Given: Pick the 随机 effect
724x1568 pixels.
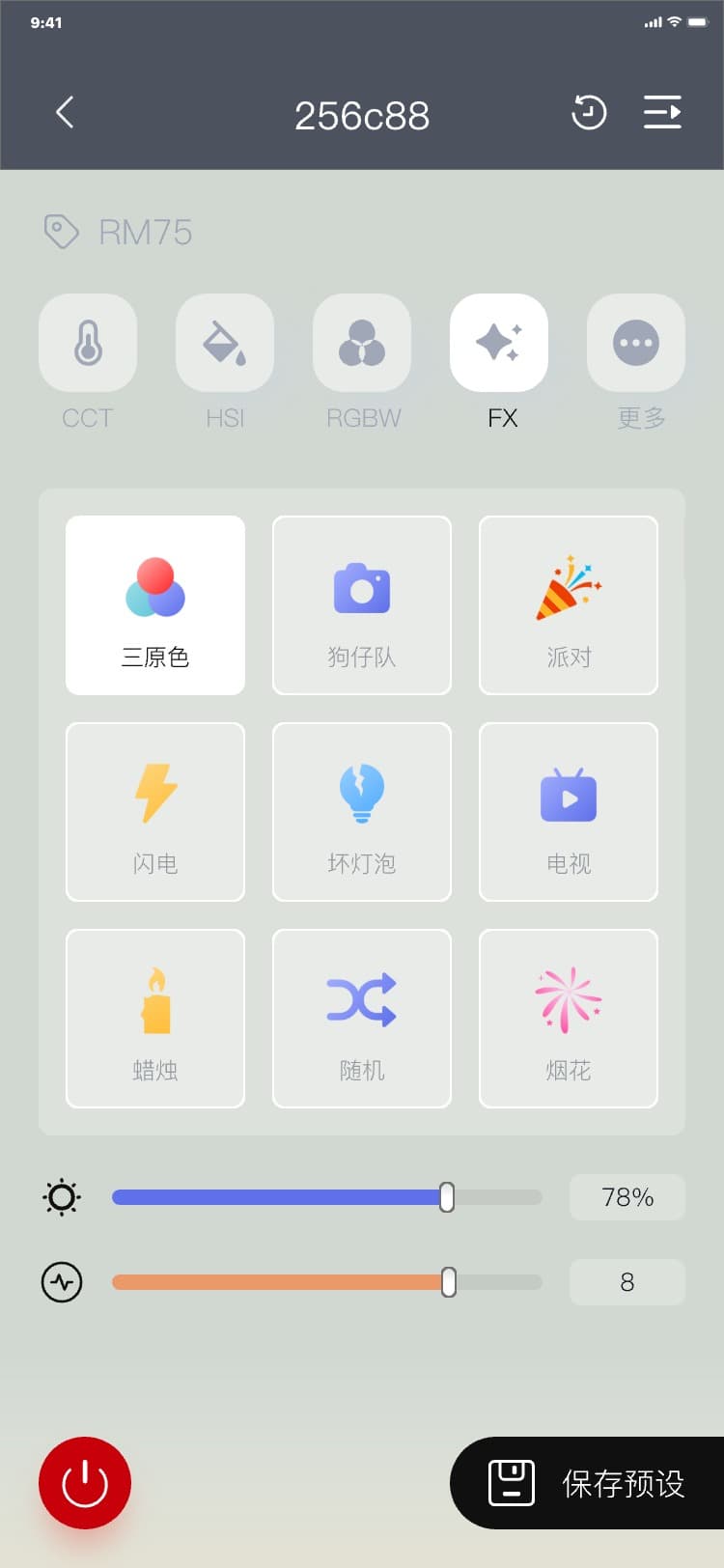Looking at the screenshot, I should coord(362,1019).
